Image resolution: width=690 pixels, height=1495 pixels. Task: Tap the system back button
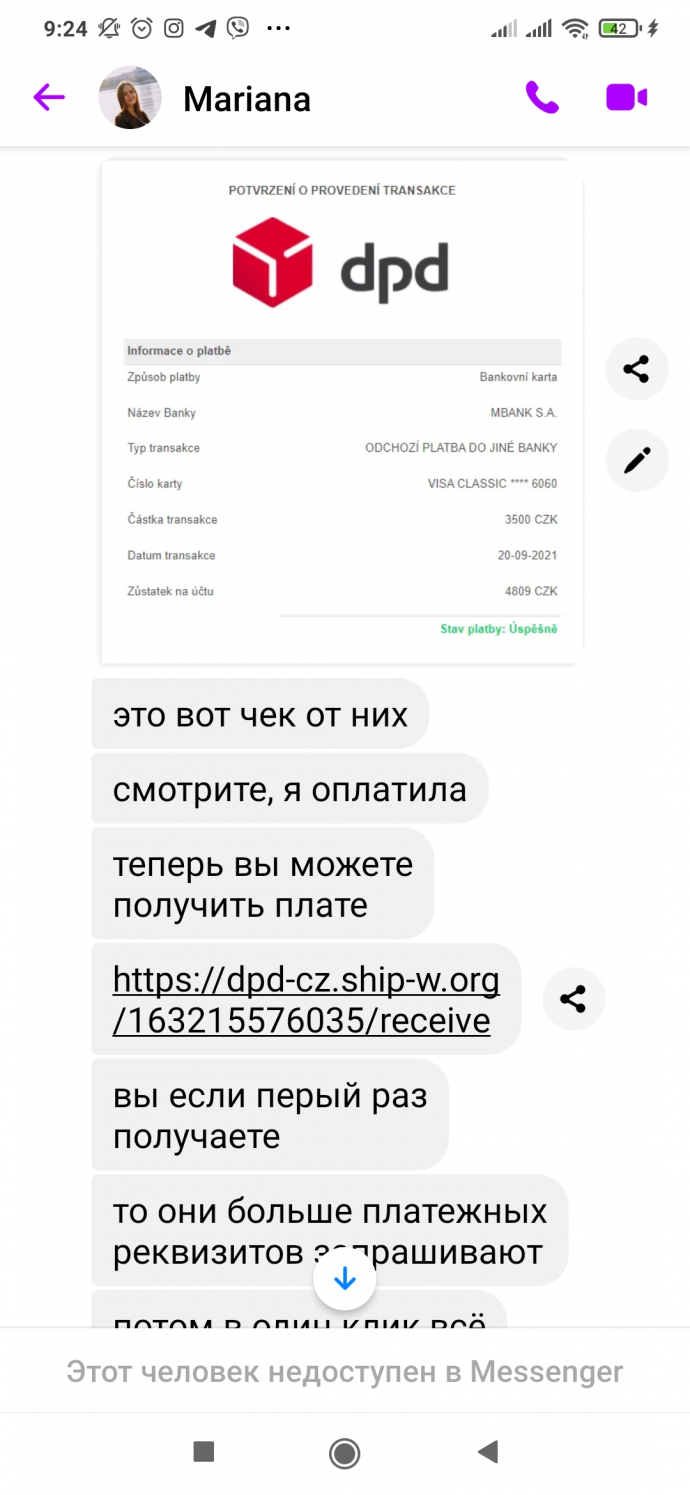pos(488,1452)
